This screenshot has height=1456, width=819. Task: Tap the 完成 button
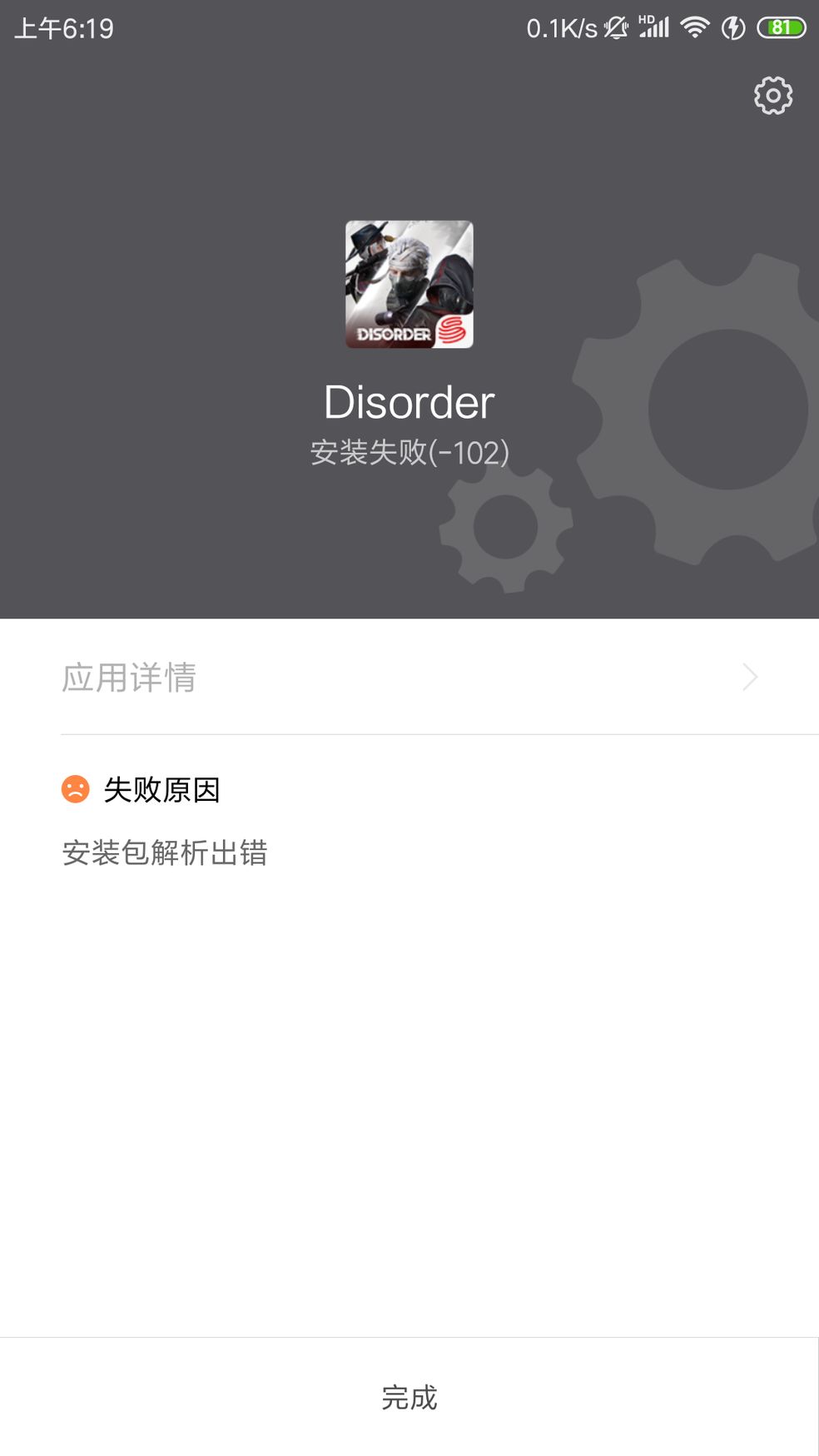click(409, 1397)
